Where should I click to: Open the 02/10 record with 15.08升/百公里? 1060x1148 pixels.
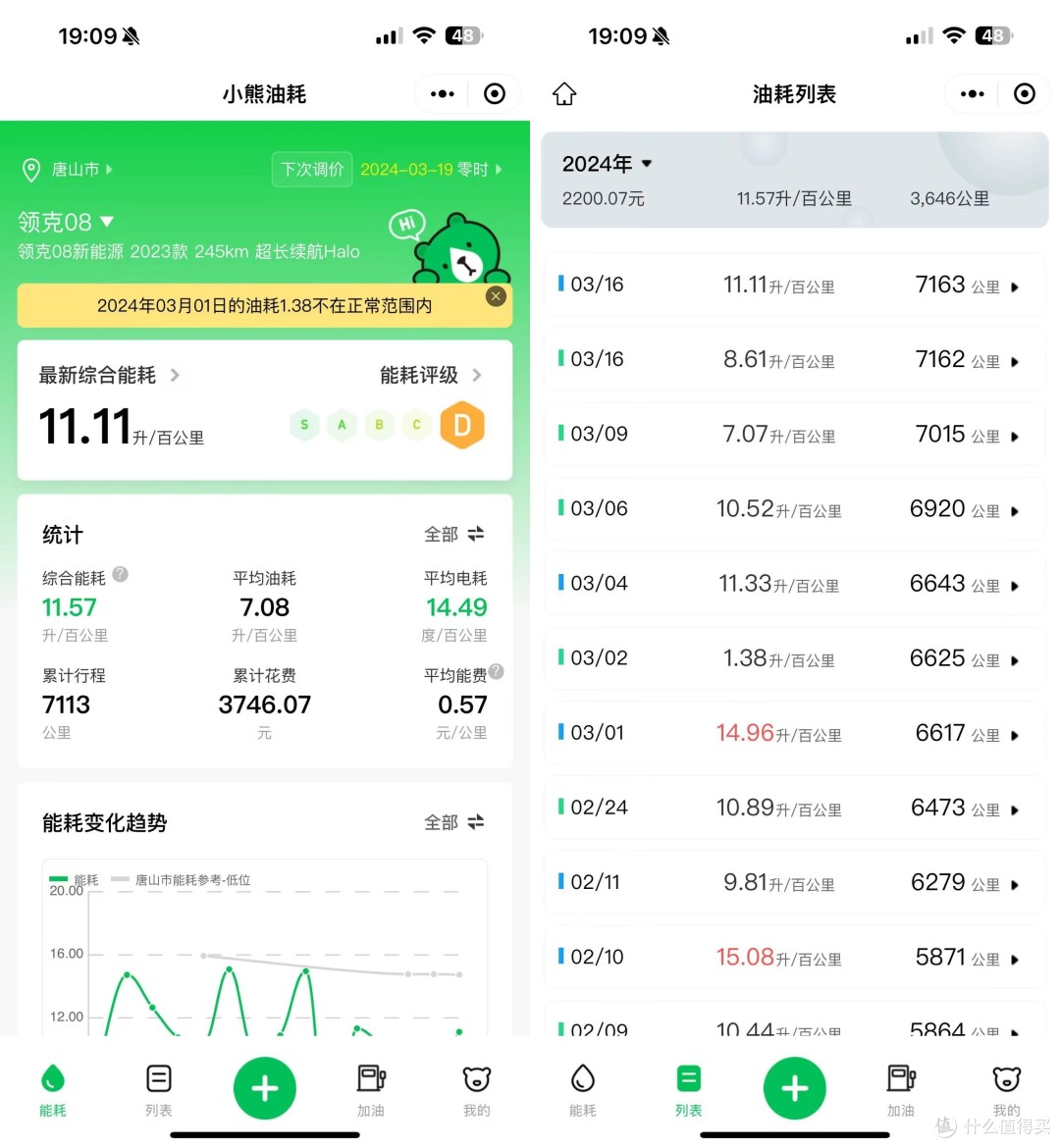tap(793, 957)
